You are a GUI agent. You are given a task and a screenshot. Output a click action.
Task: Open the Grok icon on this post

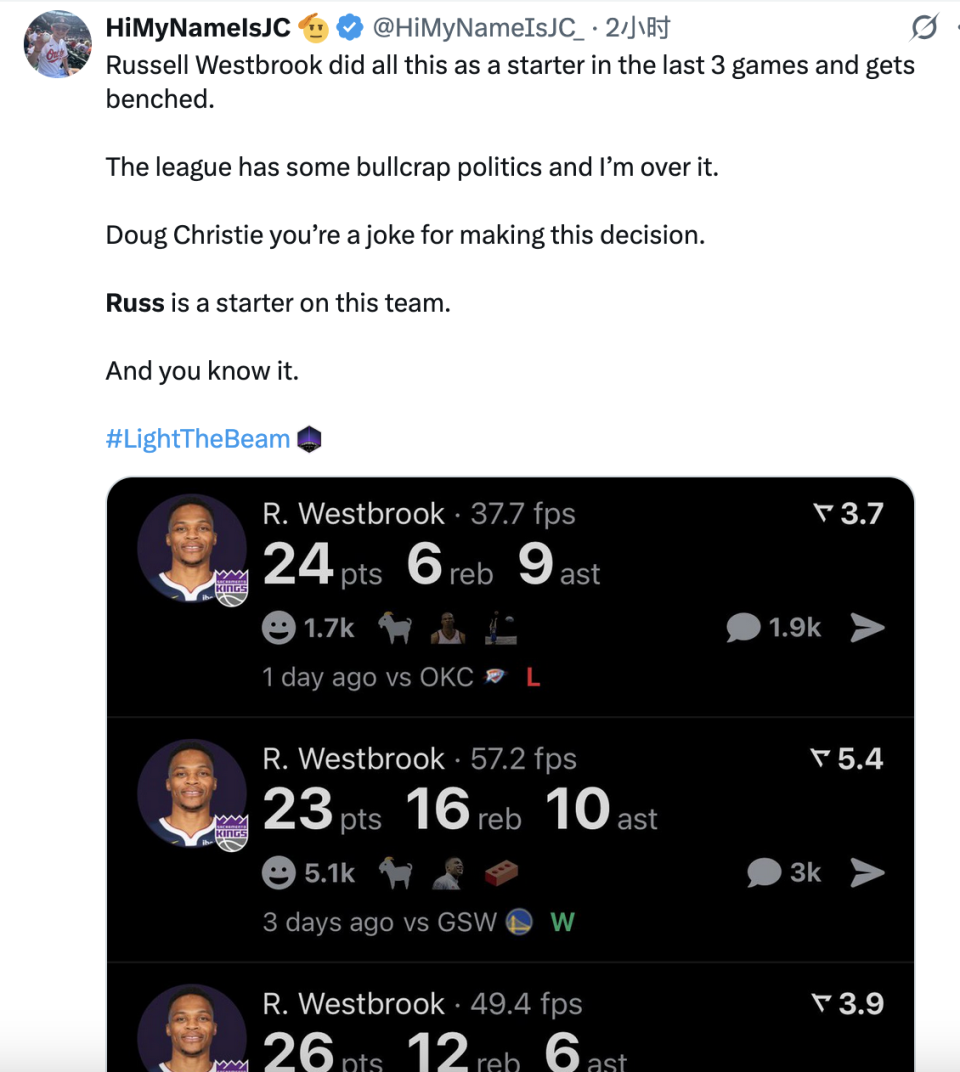[925, 28]
